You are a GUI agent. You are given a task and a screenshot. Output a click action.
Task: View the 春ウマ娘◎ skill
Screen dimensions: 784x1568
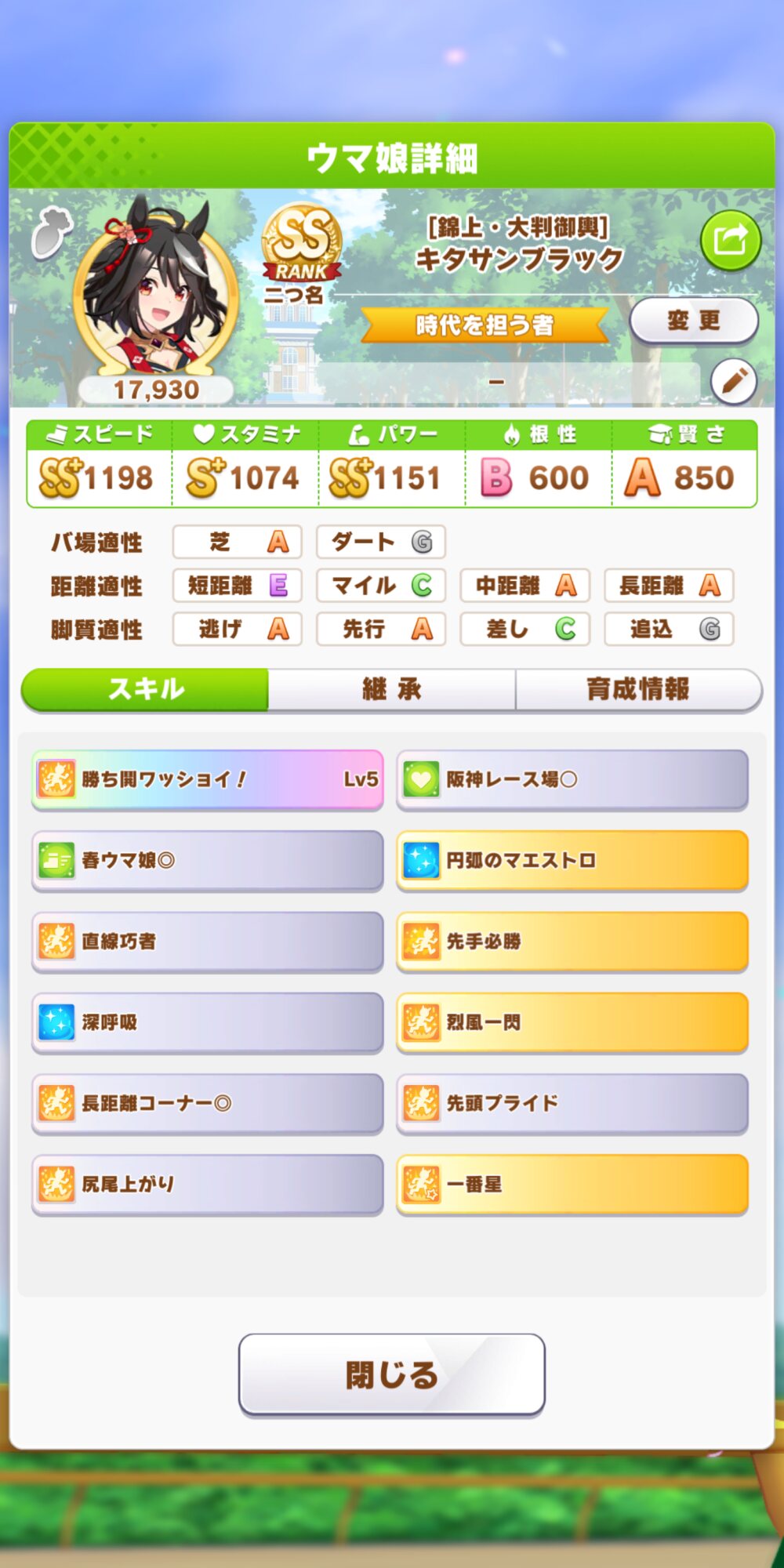pos(208,861)
